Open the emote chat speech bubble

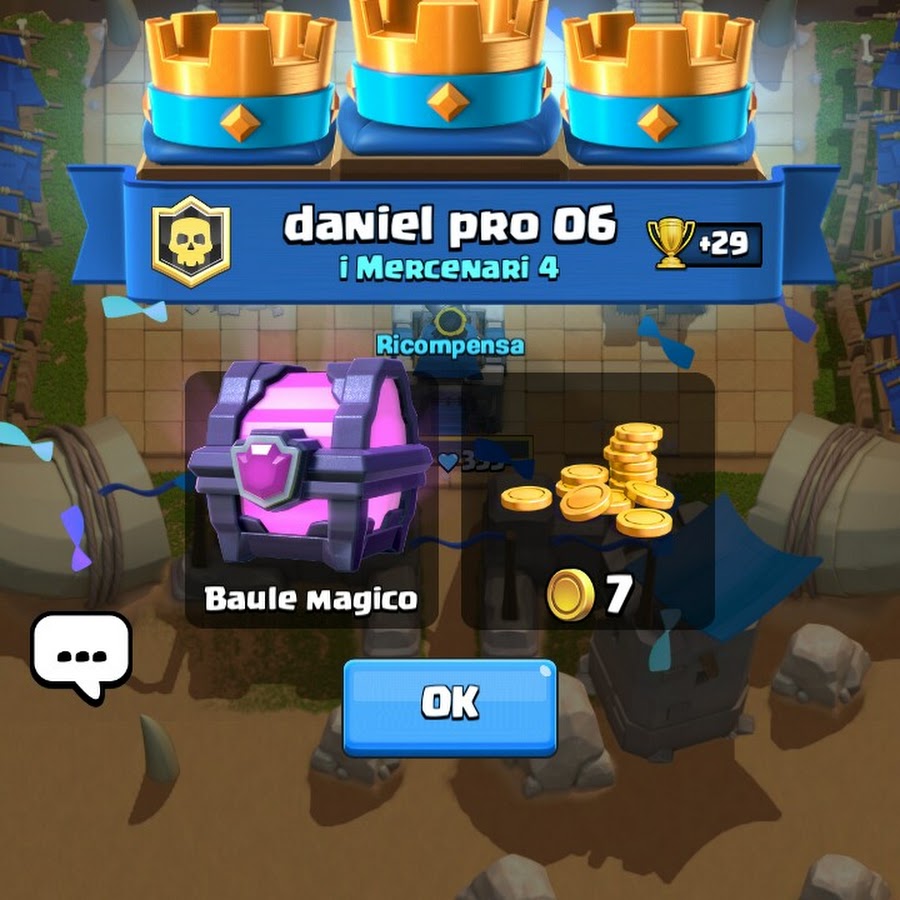81,654
